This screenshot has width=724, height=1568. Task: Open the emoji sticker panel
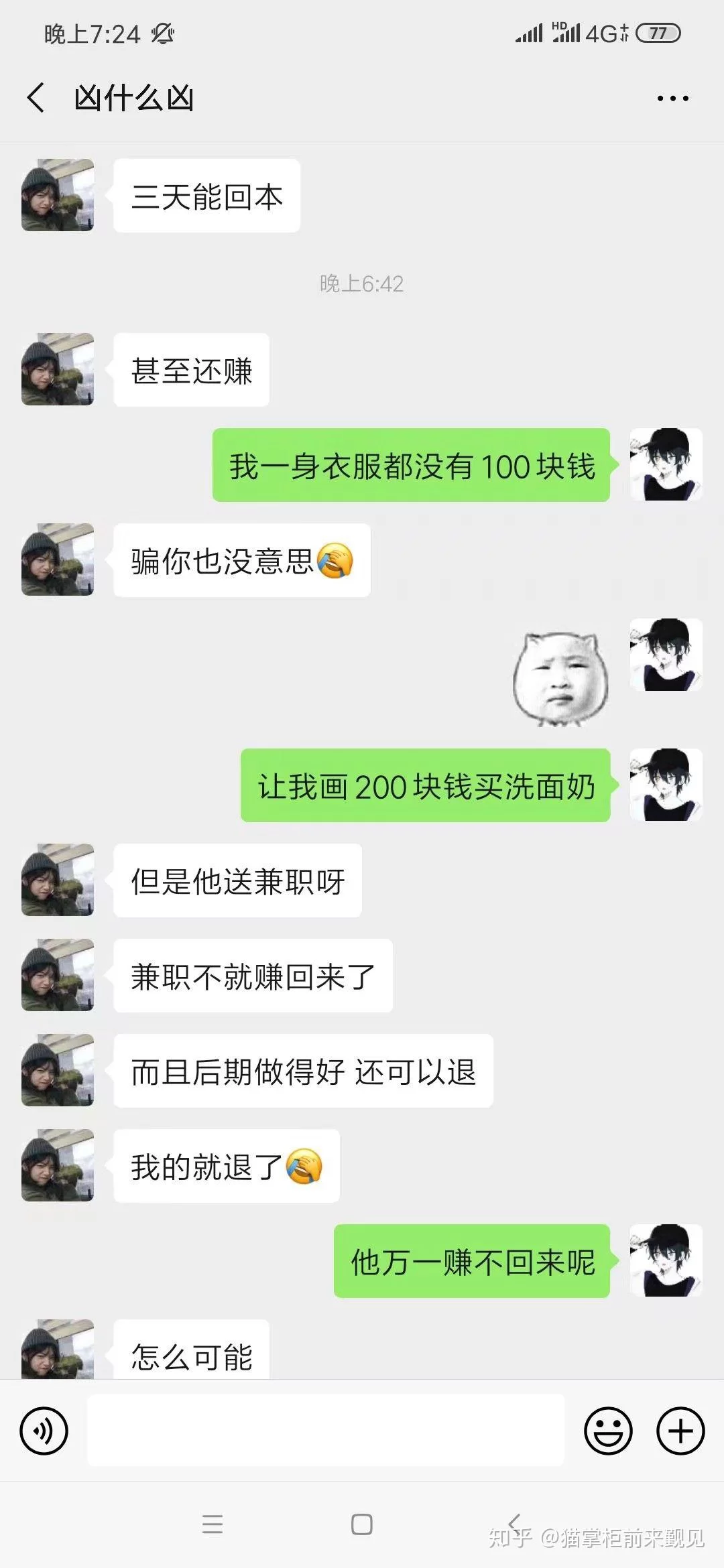(x=608, y=1431)
